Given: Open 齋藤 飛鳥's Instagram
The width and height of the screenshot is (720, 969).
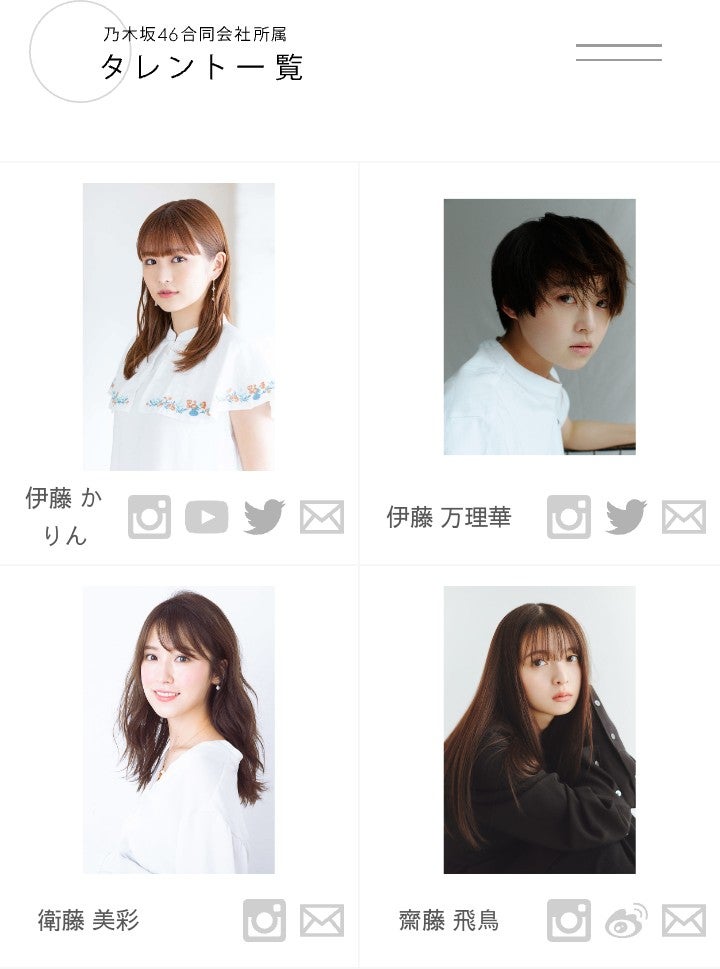Looking at the screenshot, I should [x=568, y=920].
